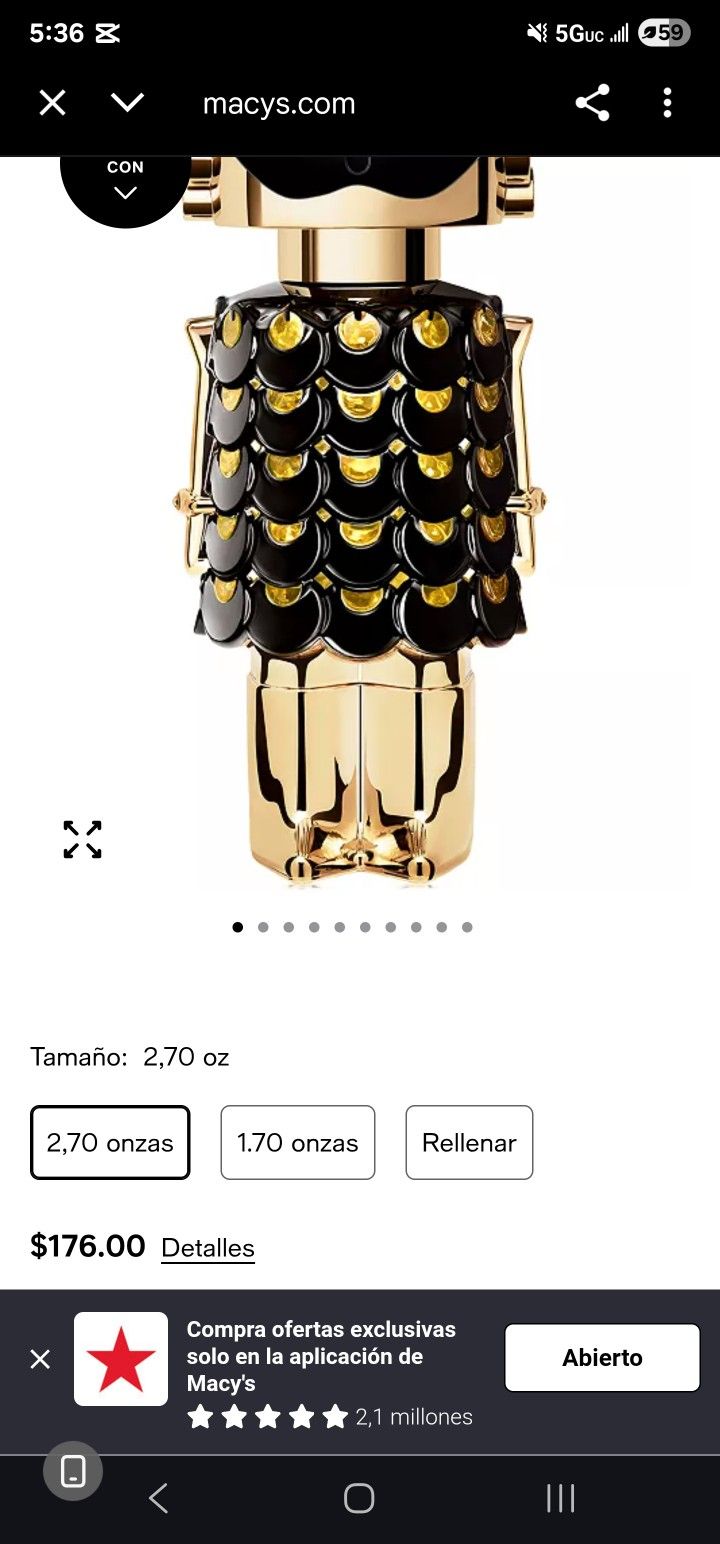This screenshot has width=720, height=1544.
Task: Expand the CON circular badge
Action: (125, 180)
